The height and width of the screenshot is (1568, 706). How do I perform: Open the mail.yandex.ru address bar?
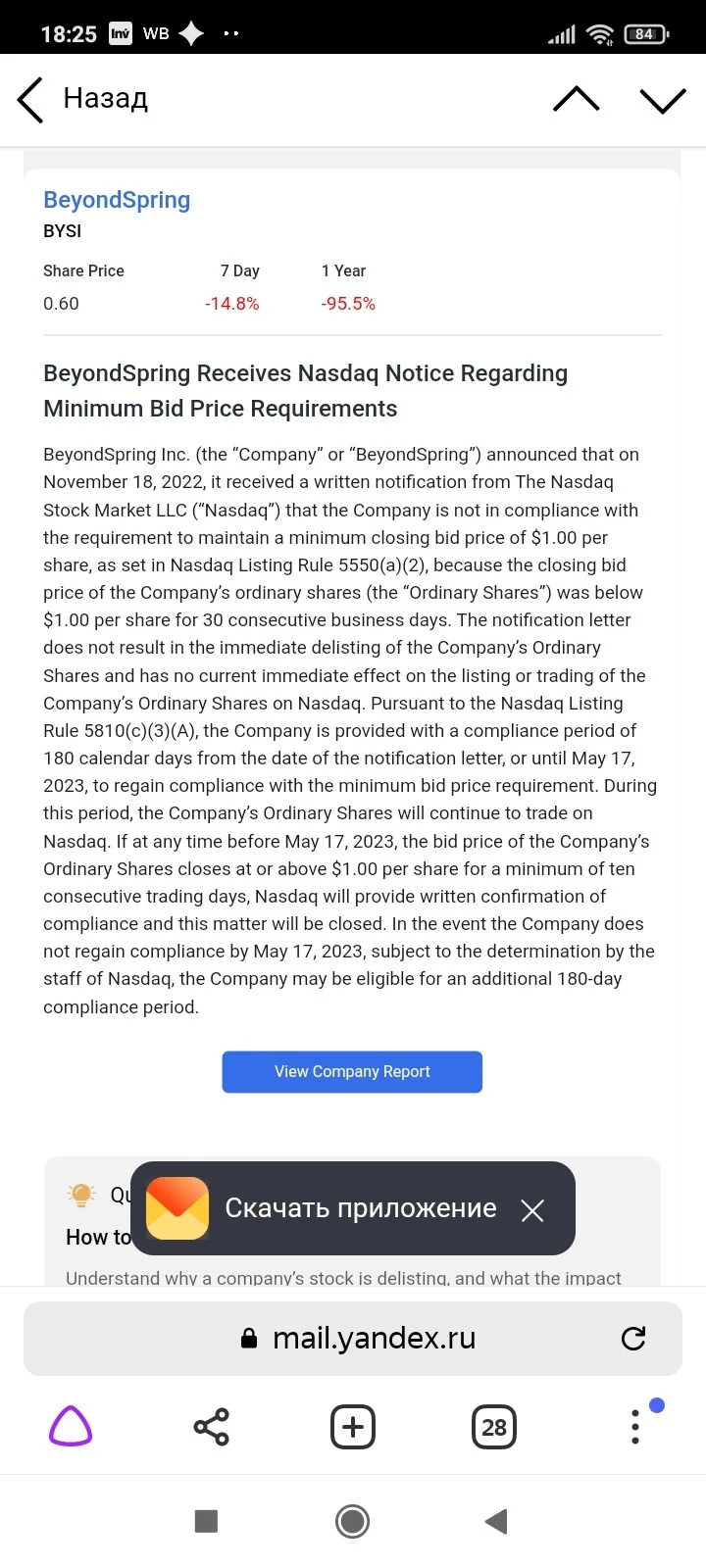(x=352, y=1339)
